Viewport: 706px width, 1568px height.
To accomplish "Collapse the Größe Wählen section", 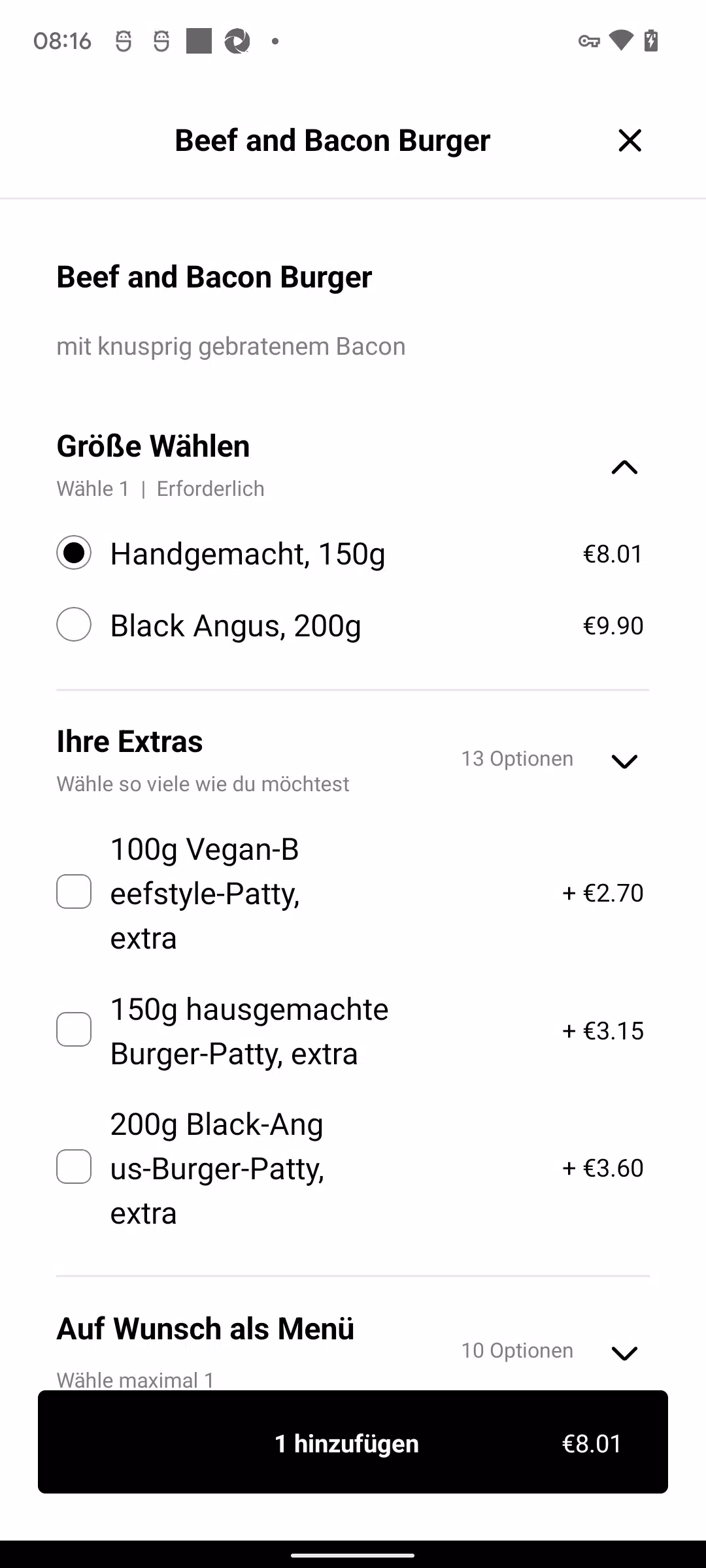I will pos(624,467).
